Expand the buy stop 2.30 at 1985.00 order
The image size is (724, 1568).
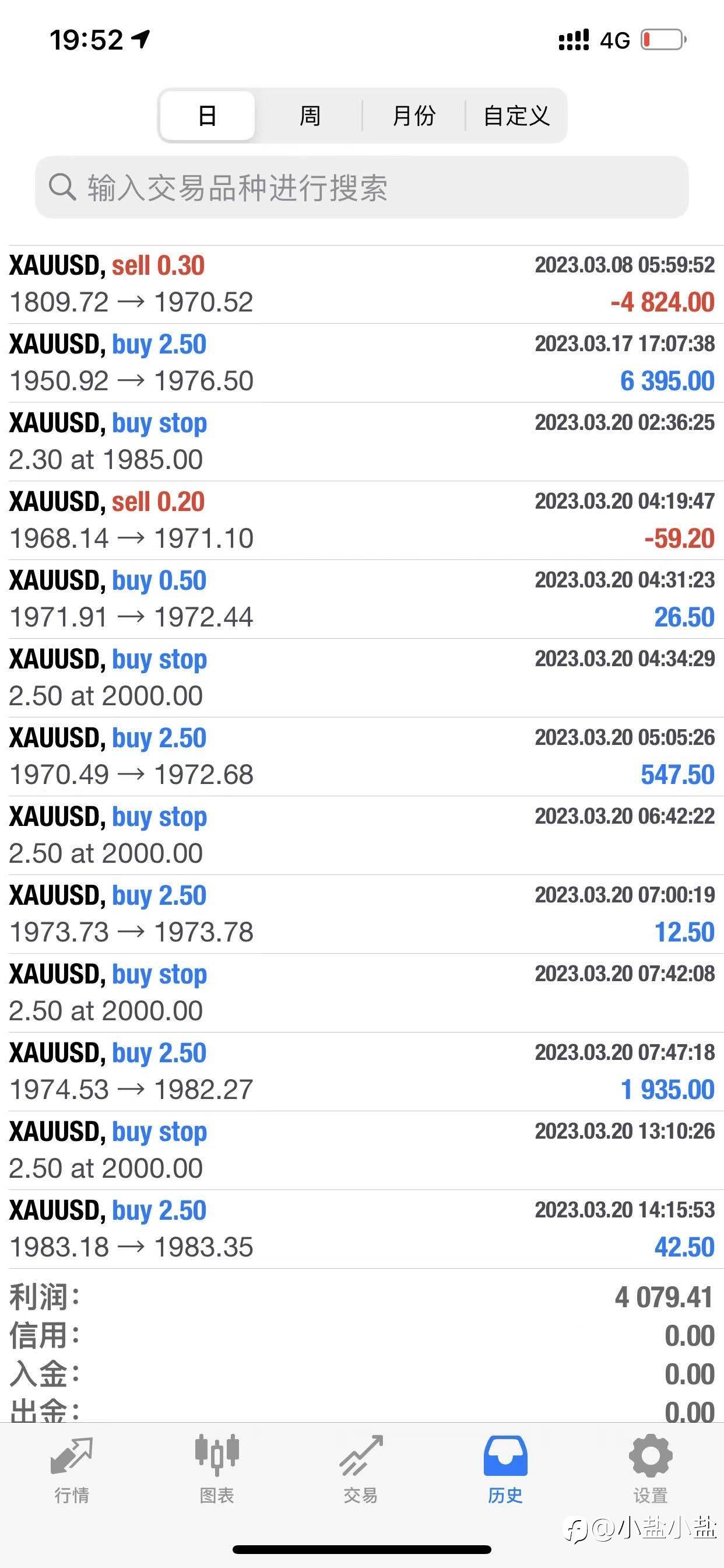pyautogui.click(x=361, y=442)
